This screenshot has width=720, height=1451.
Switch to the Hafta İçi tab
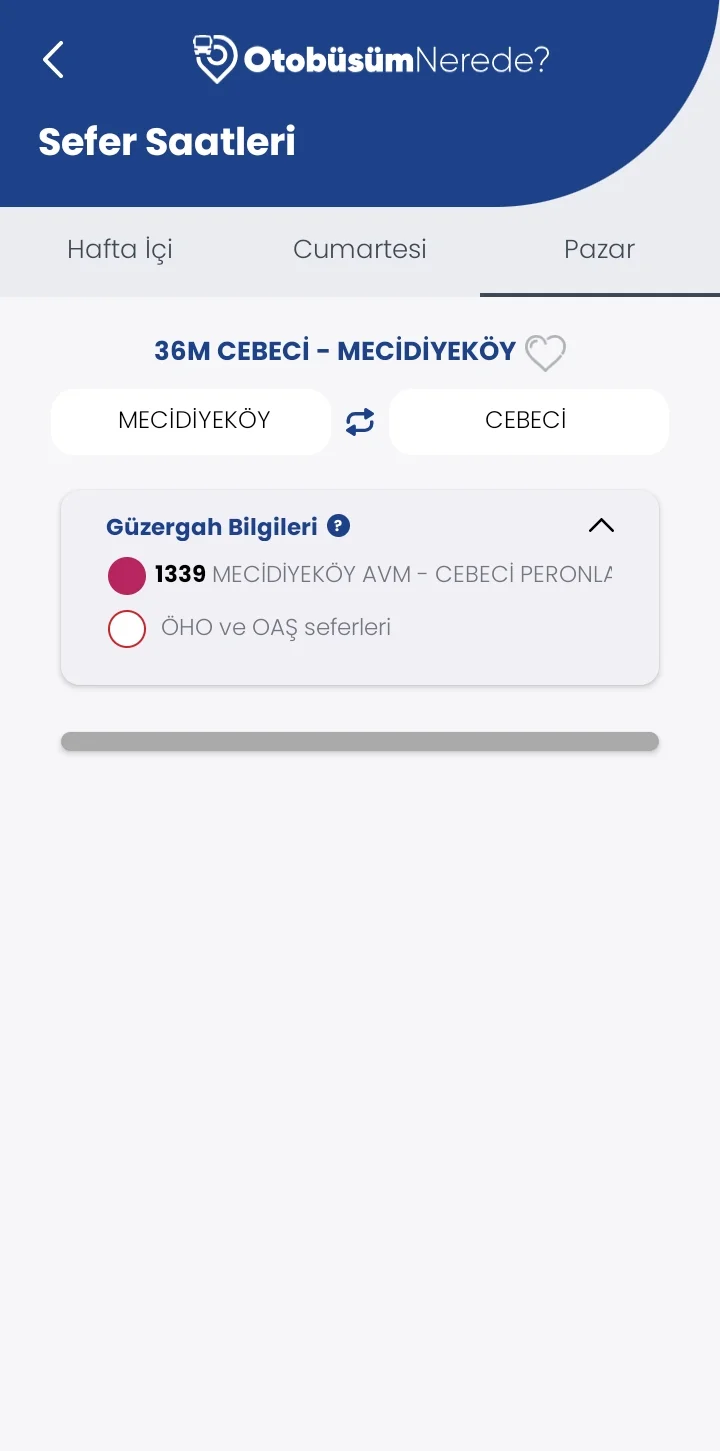[x=120, y=249]
